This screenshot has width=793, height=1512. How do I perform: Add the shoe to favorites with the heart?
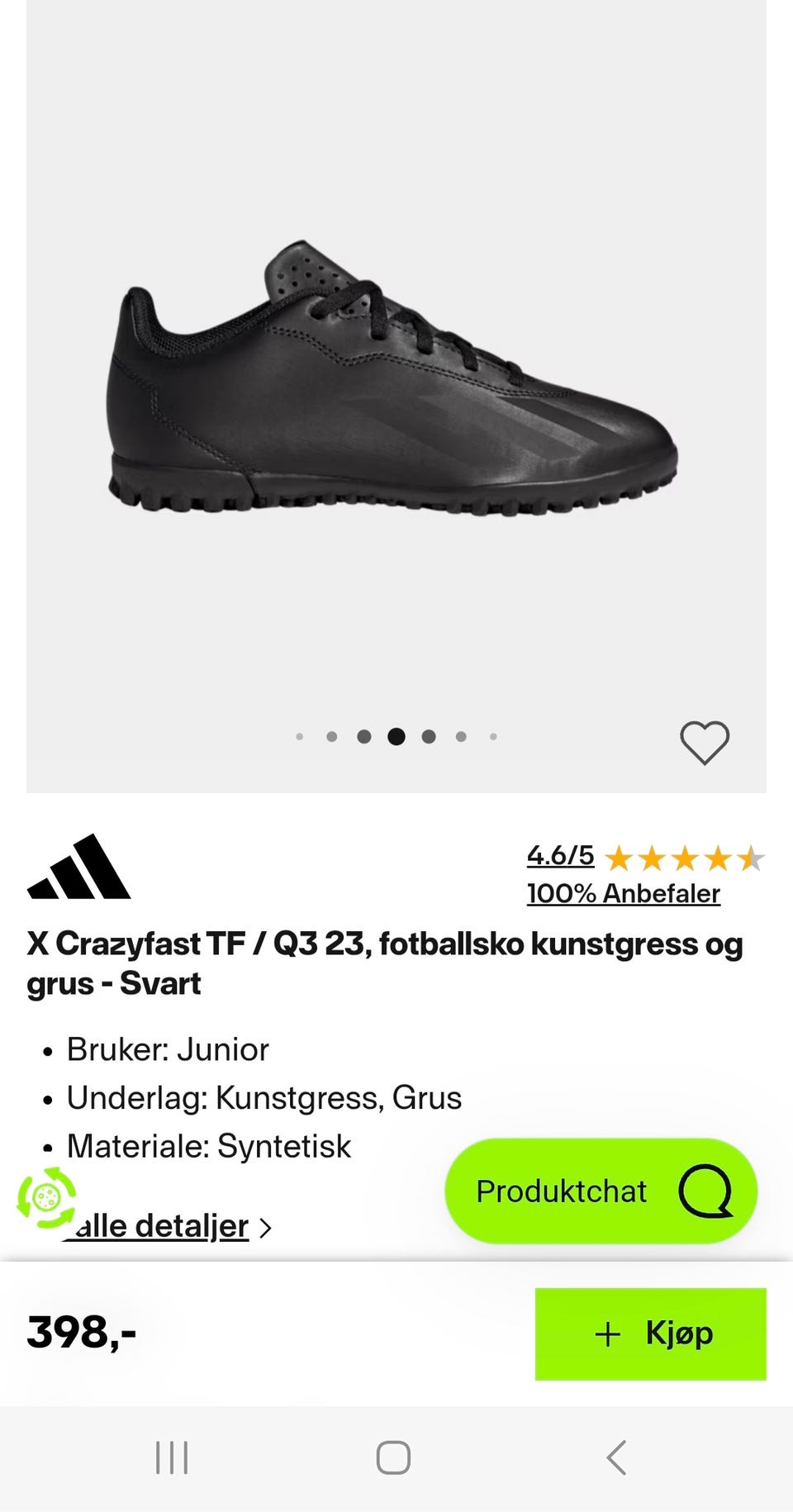pyautogui.click(x=704, y=742)
